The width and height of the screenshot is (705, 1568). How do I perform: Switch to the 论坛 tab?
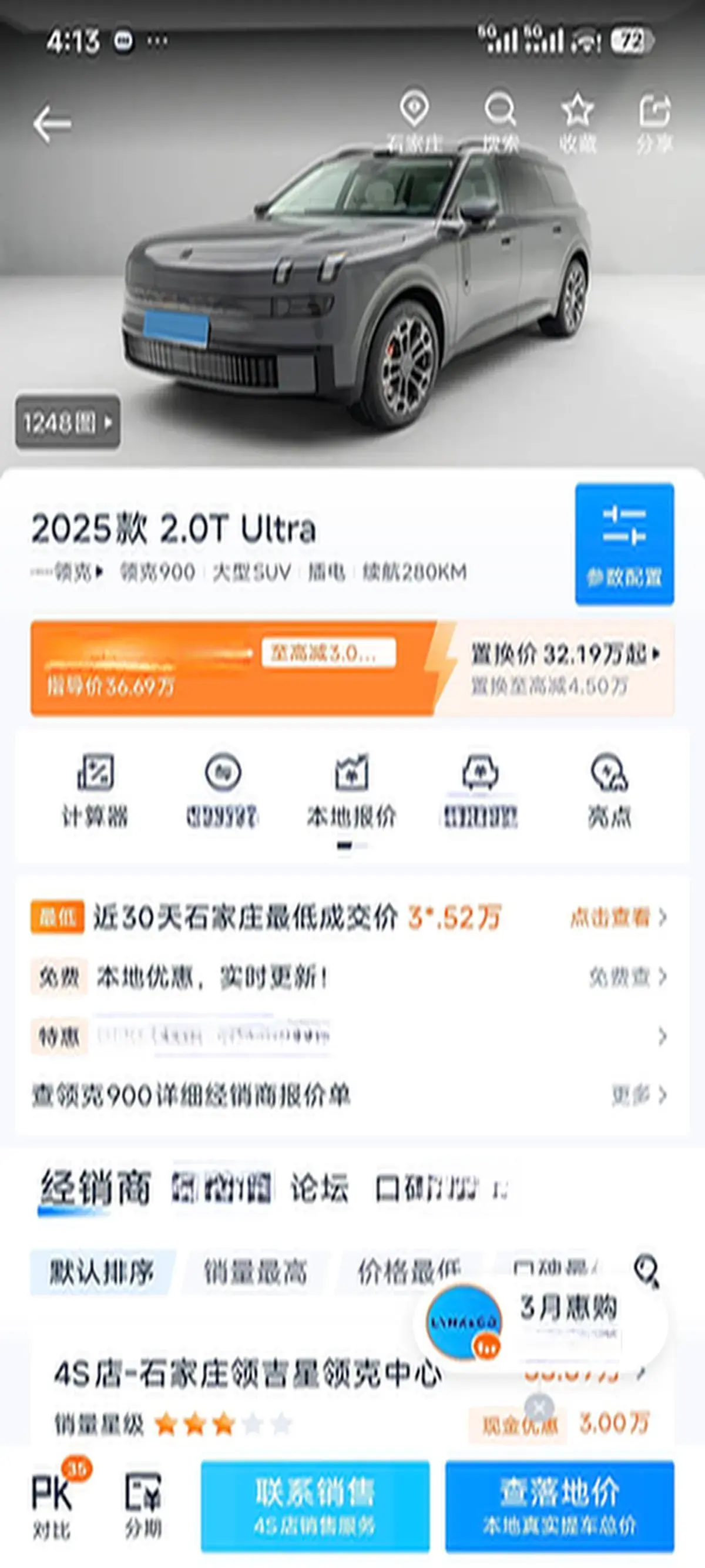(x=320, y=1188)
